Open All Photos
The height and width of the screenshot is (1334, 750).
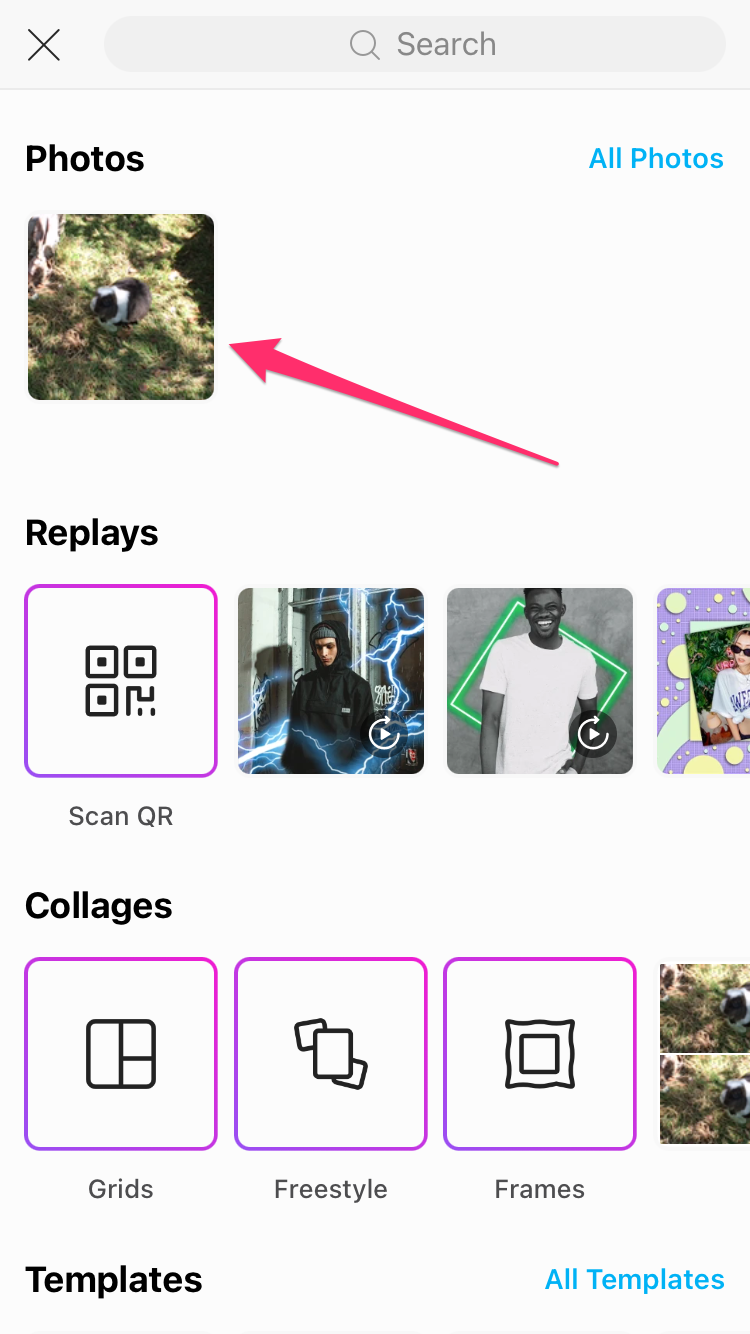point(656,158)
